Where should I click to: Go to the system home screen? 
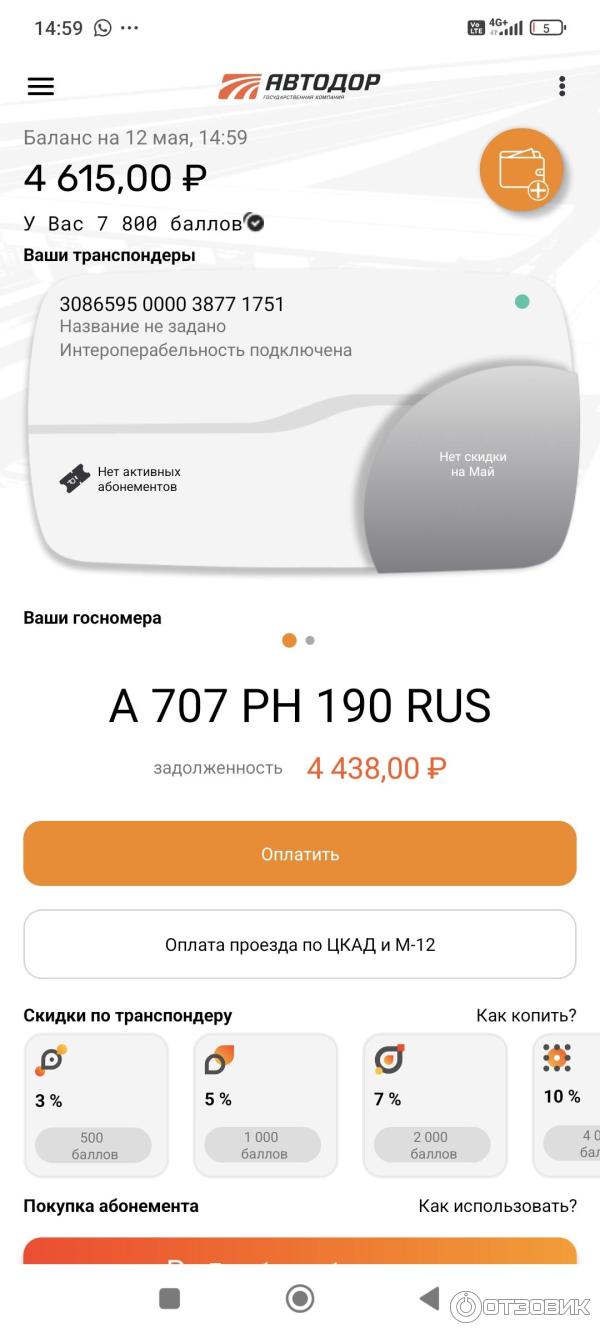tap(300, 1298)
